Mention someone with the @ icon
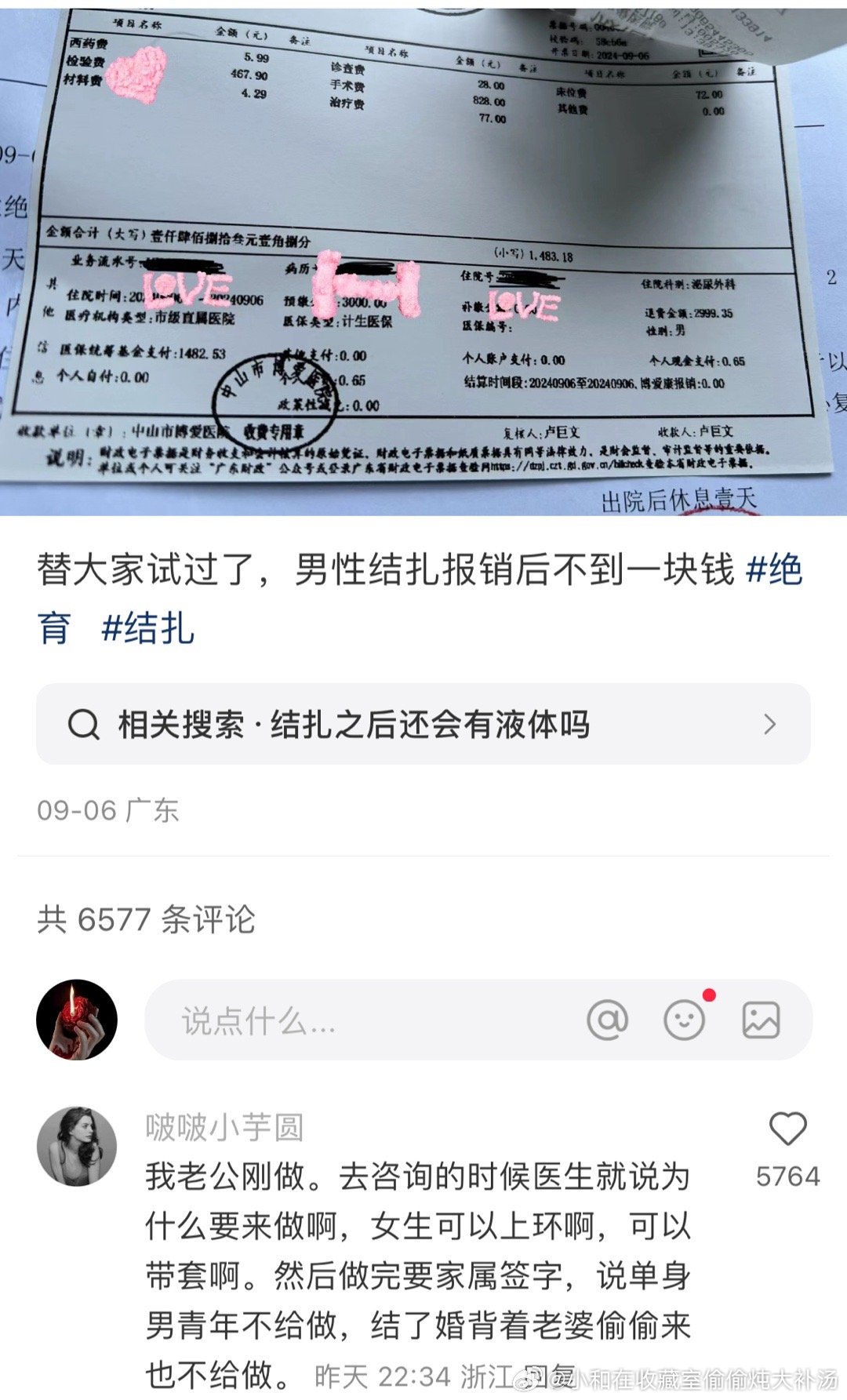Screen dimensions: 847x1400 (608, 1020)
